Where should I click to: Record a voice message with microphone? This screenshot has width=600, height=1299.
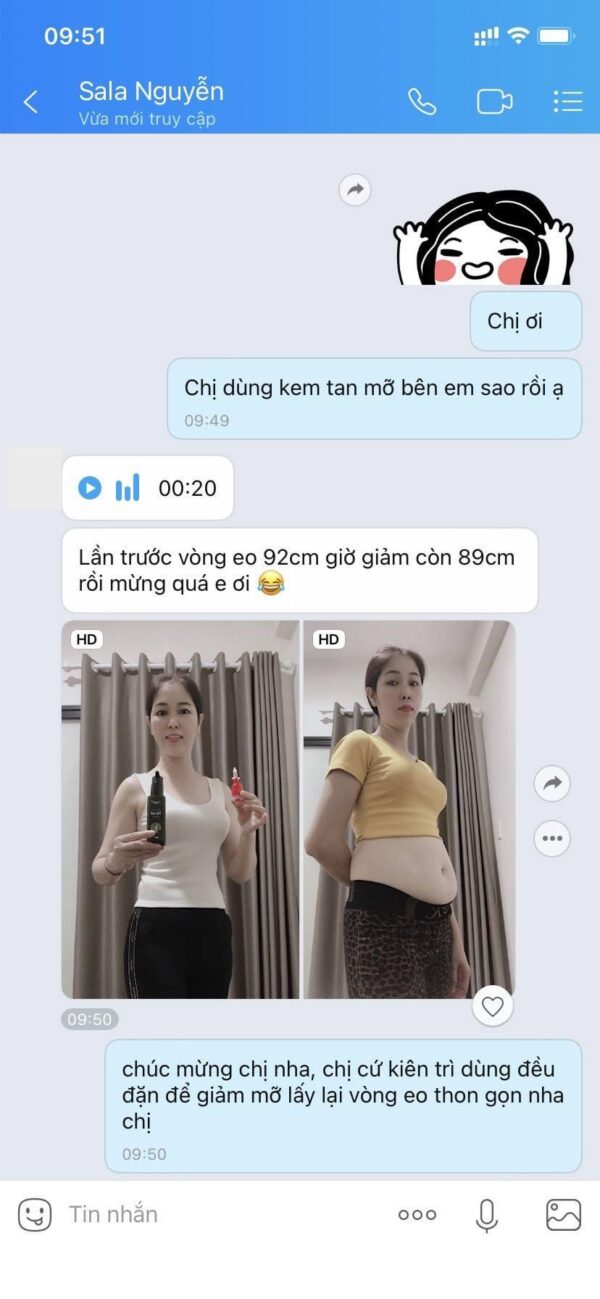(487, 1215)
